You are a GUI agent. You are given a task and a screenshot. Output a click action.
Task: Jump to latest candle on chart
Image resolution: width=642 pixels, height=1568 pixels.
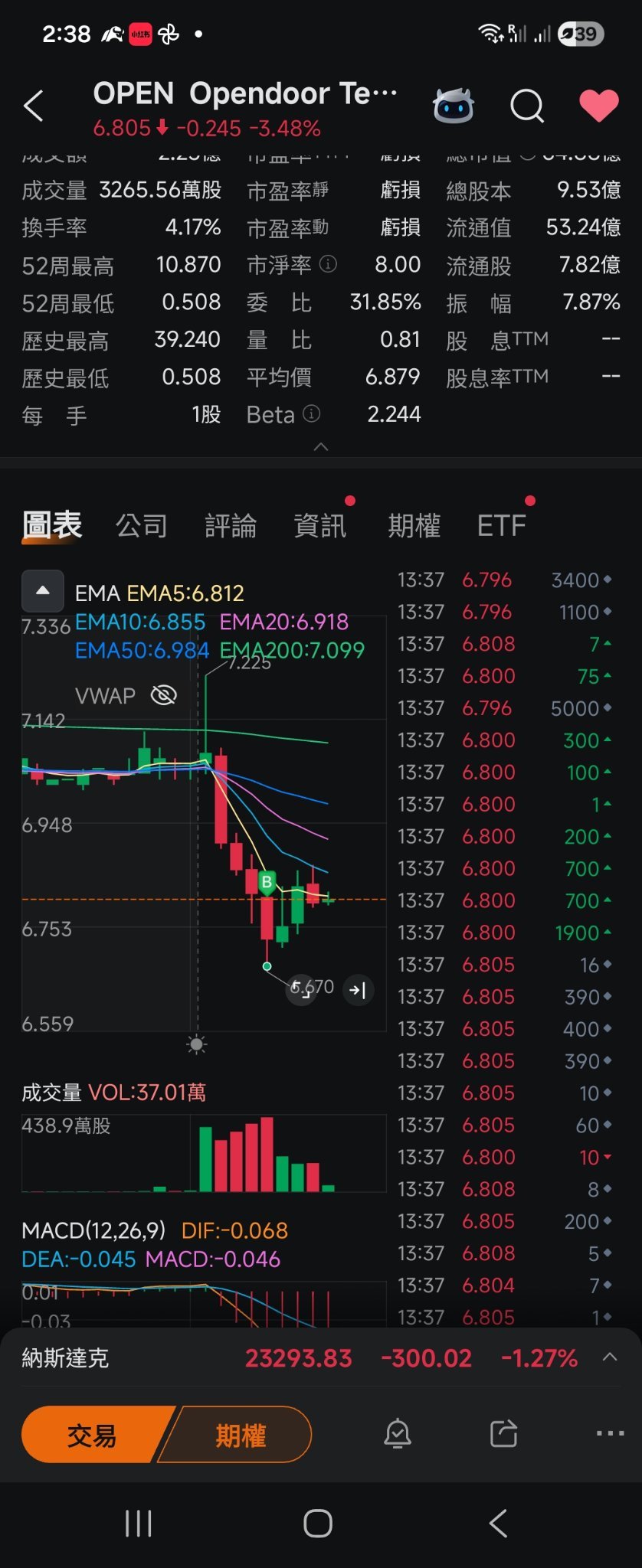pos(358,990)
